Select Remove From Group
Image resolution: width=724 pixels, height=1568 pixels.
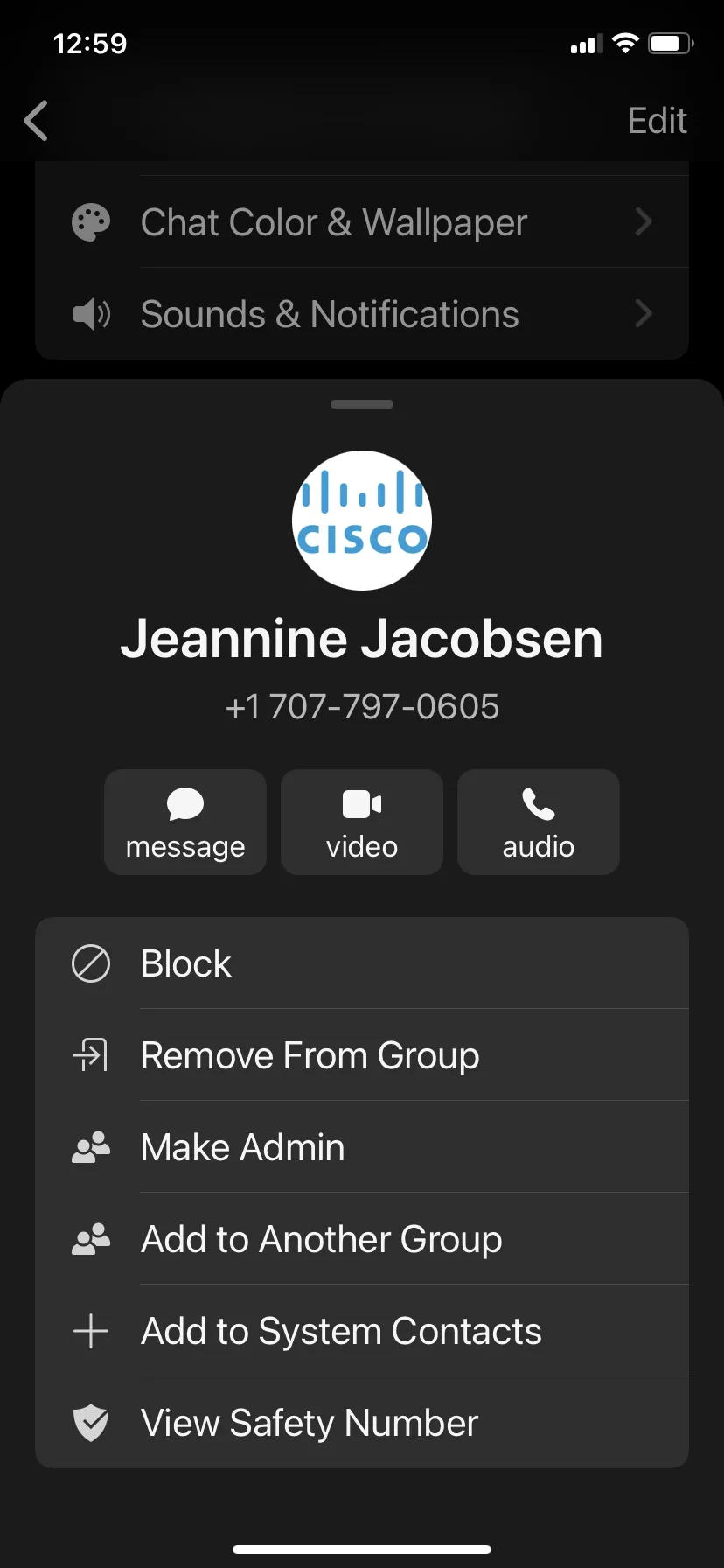(x=362, y=1055)
